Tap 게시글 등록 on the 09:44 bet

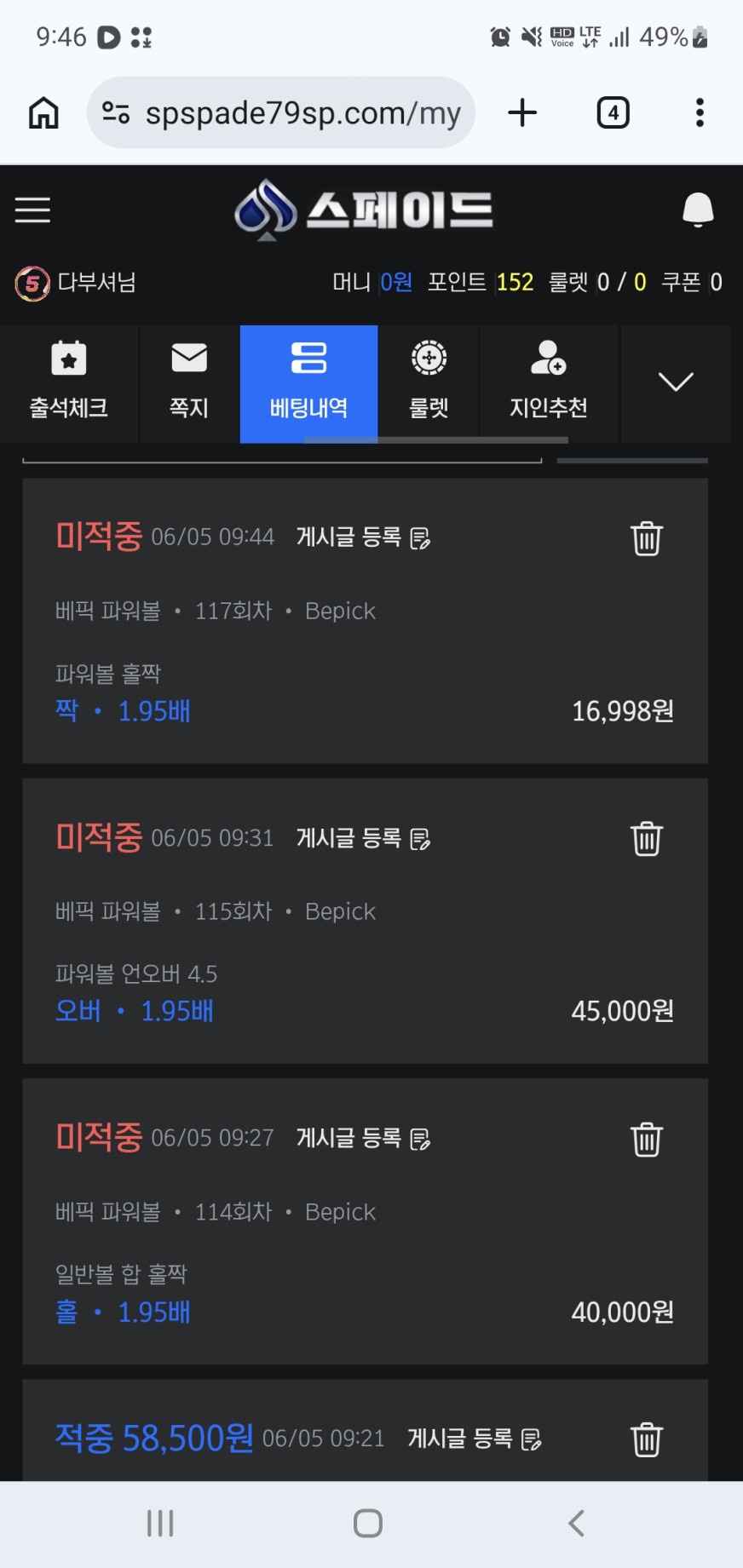(363, 537)
